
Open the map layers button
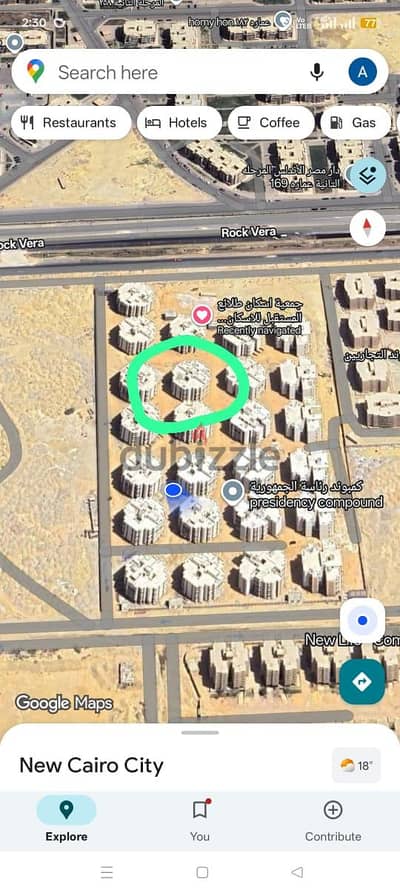click(368, 175)
